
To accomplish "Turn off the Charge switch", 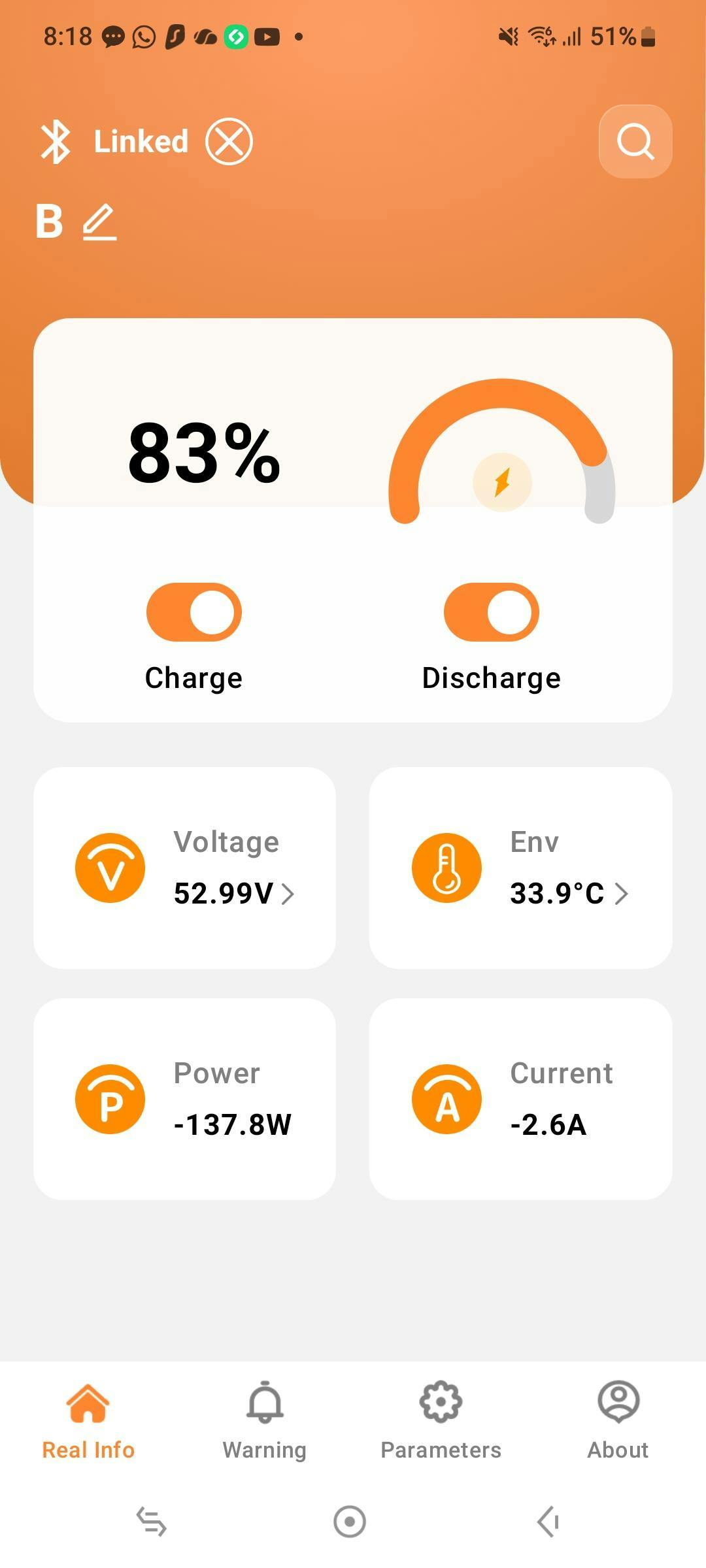I will pos(194,612).
